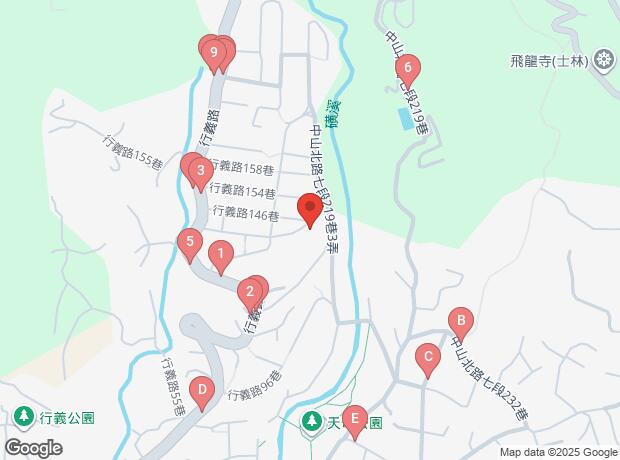Select map marker number 1
This screenshot has height=460, width=620.
click(x=221, y=256)
